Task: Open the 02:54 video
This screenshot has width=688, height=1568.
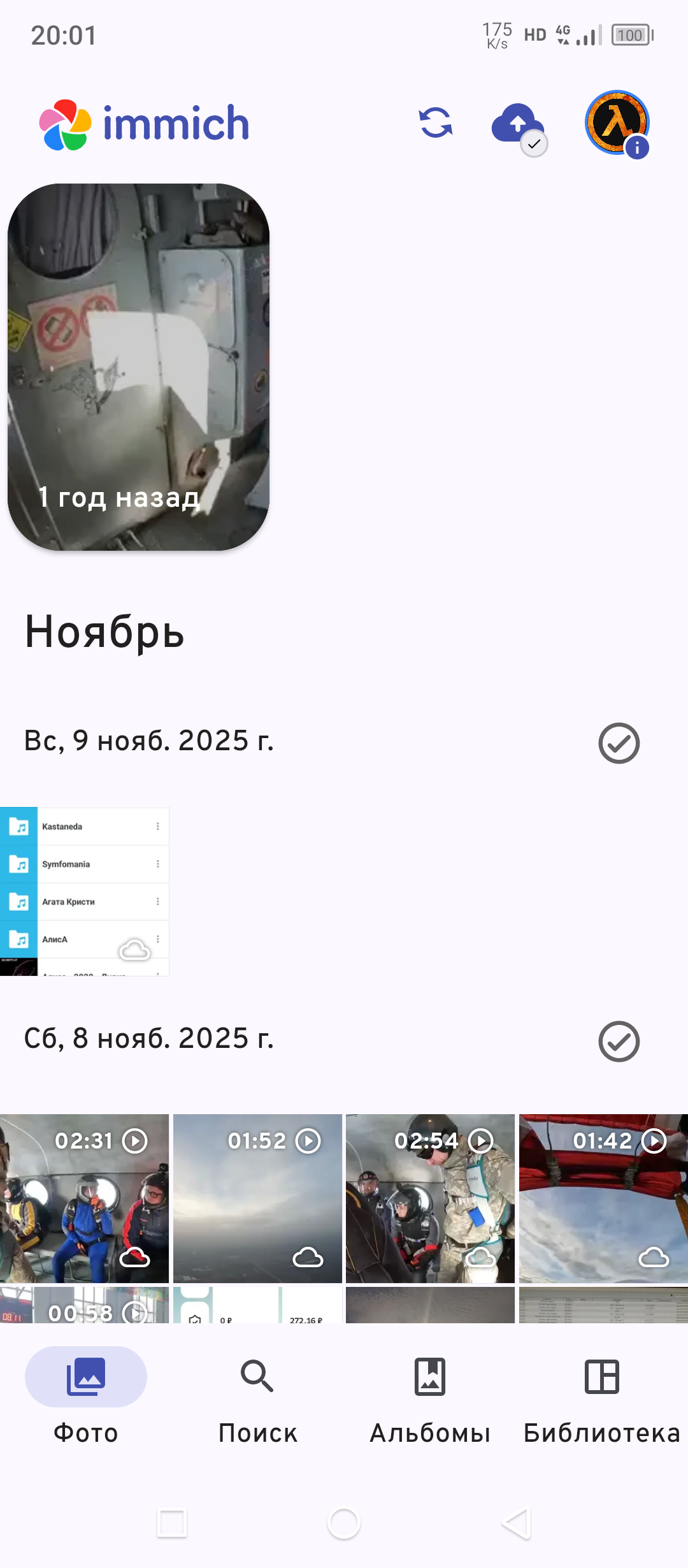Action: pyautogui.click(x=430, y=1198)
